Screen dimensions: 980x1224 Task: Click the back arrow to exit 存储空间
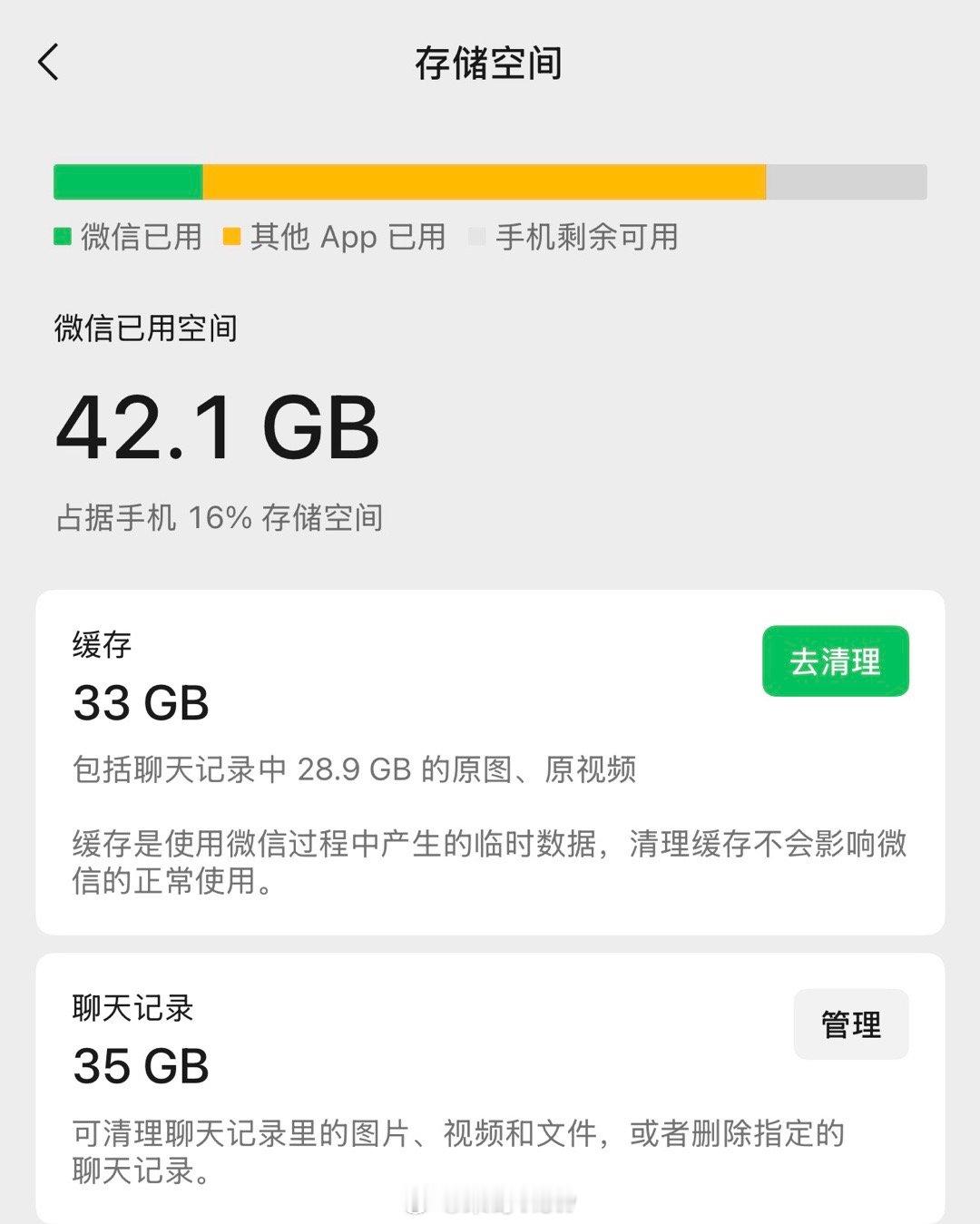tap(50, 64)
